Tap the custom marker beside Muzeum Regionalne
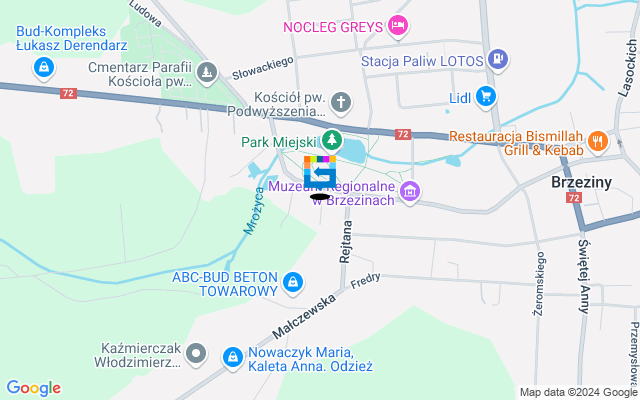640x400 pixels. 319,172
